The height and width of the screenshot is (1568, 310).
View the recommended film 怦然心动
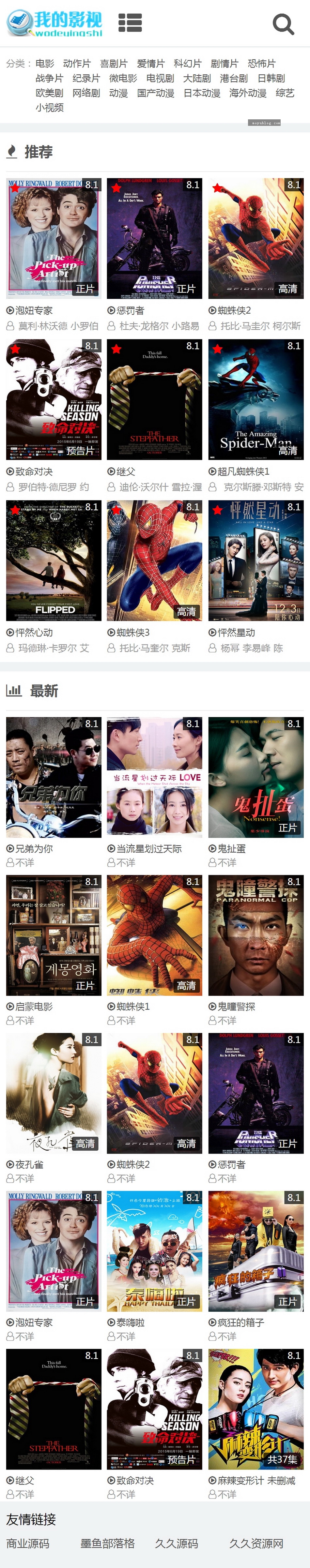(54, 560)
